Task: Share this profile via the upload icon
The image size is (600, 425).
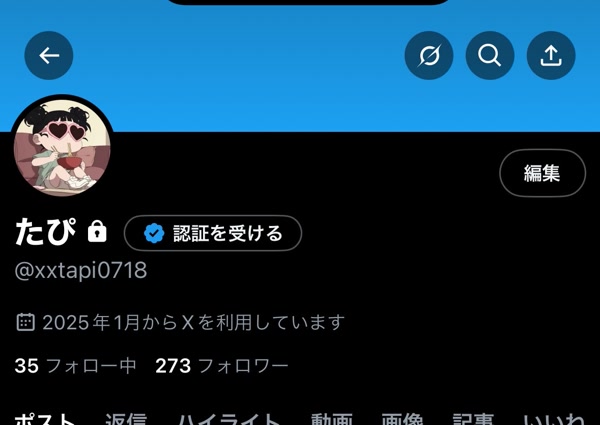Action: [x=551, y=56]
